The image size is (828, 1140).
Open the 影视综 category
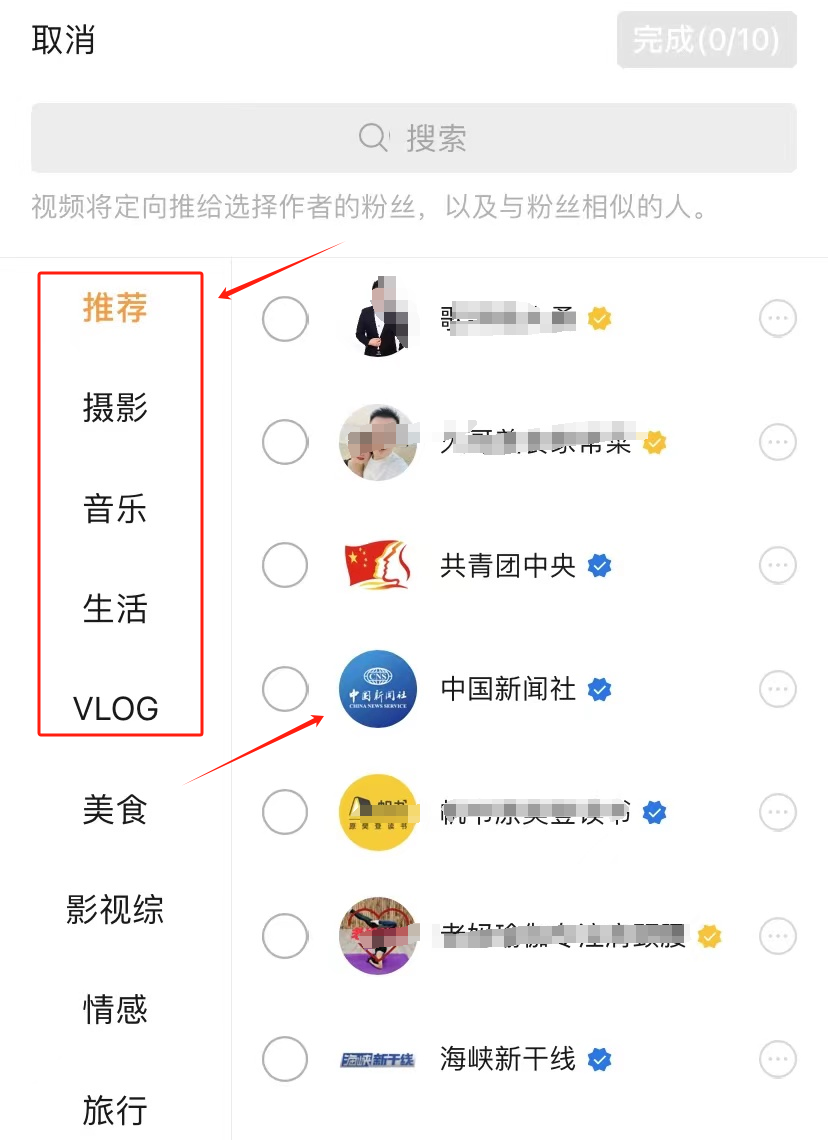(x=115, y=910)
